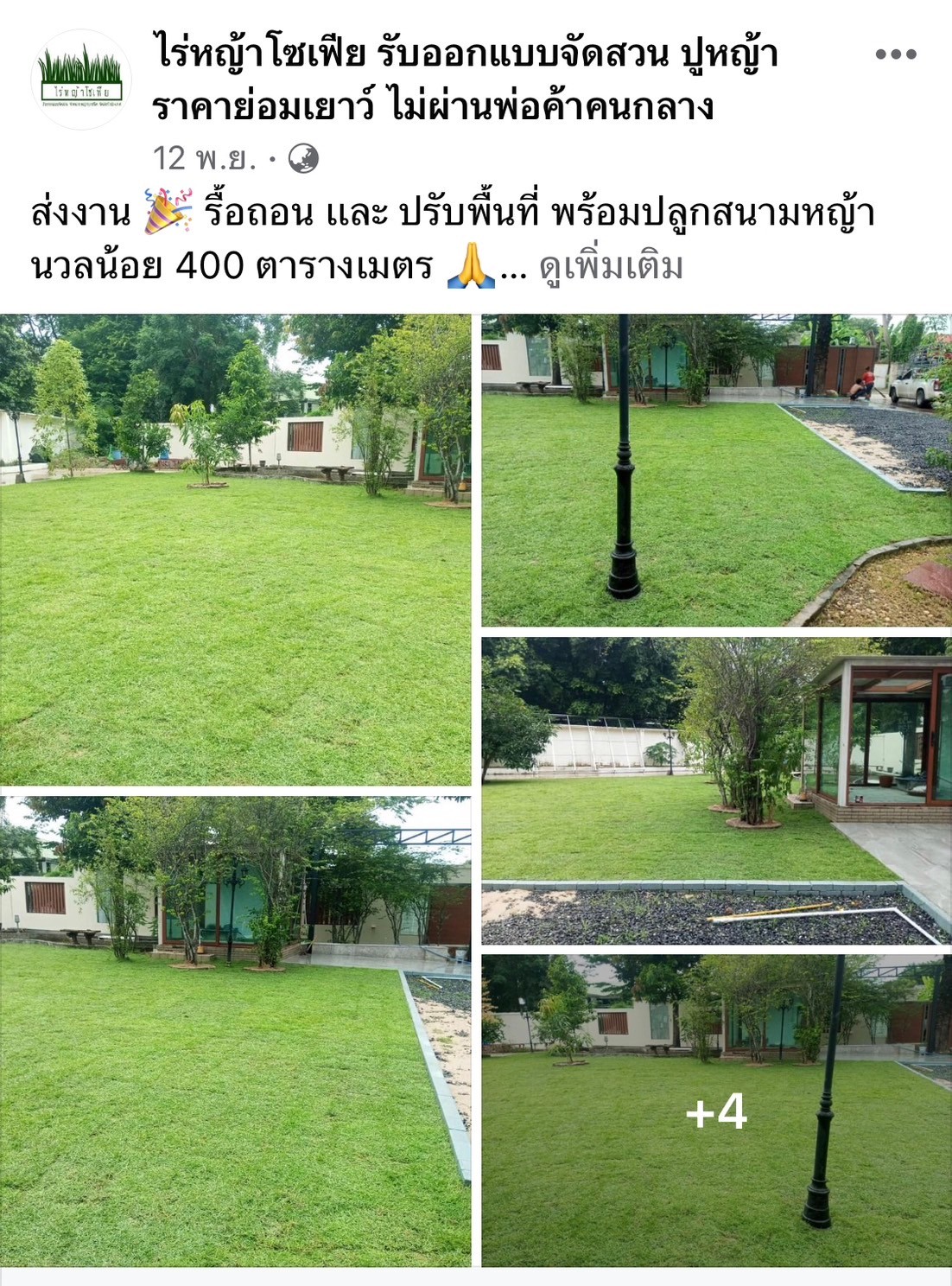Expand the caption with ดูเพิ่มเติม
The height and width of the screenshot is (1286, 952).
[x=611, y=267]
